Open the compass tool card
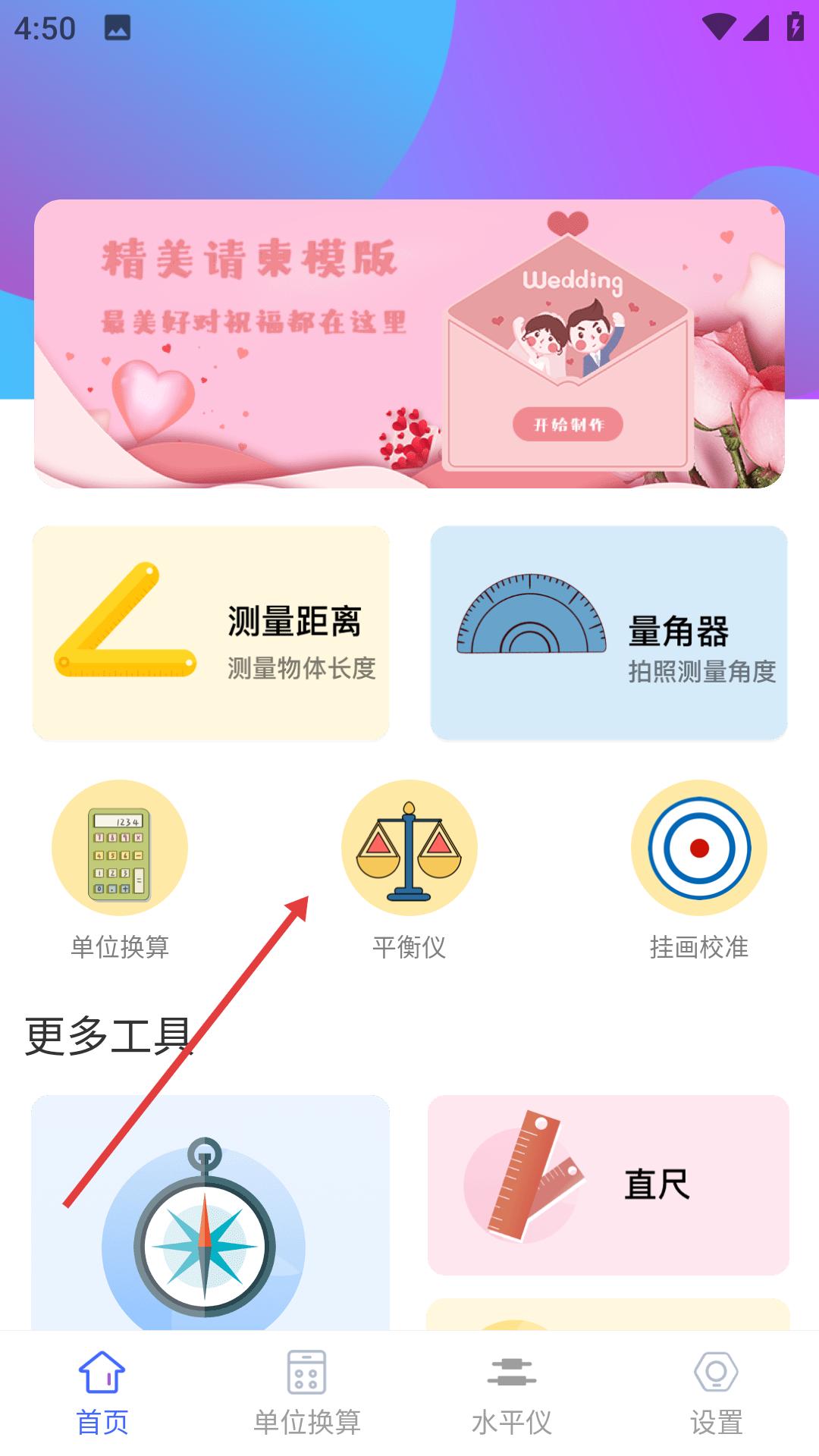Screen dimensions: 819x1456 pyautogui.click(x=210, y=1213)
